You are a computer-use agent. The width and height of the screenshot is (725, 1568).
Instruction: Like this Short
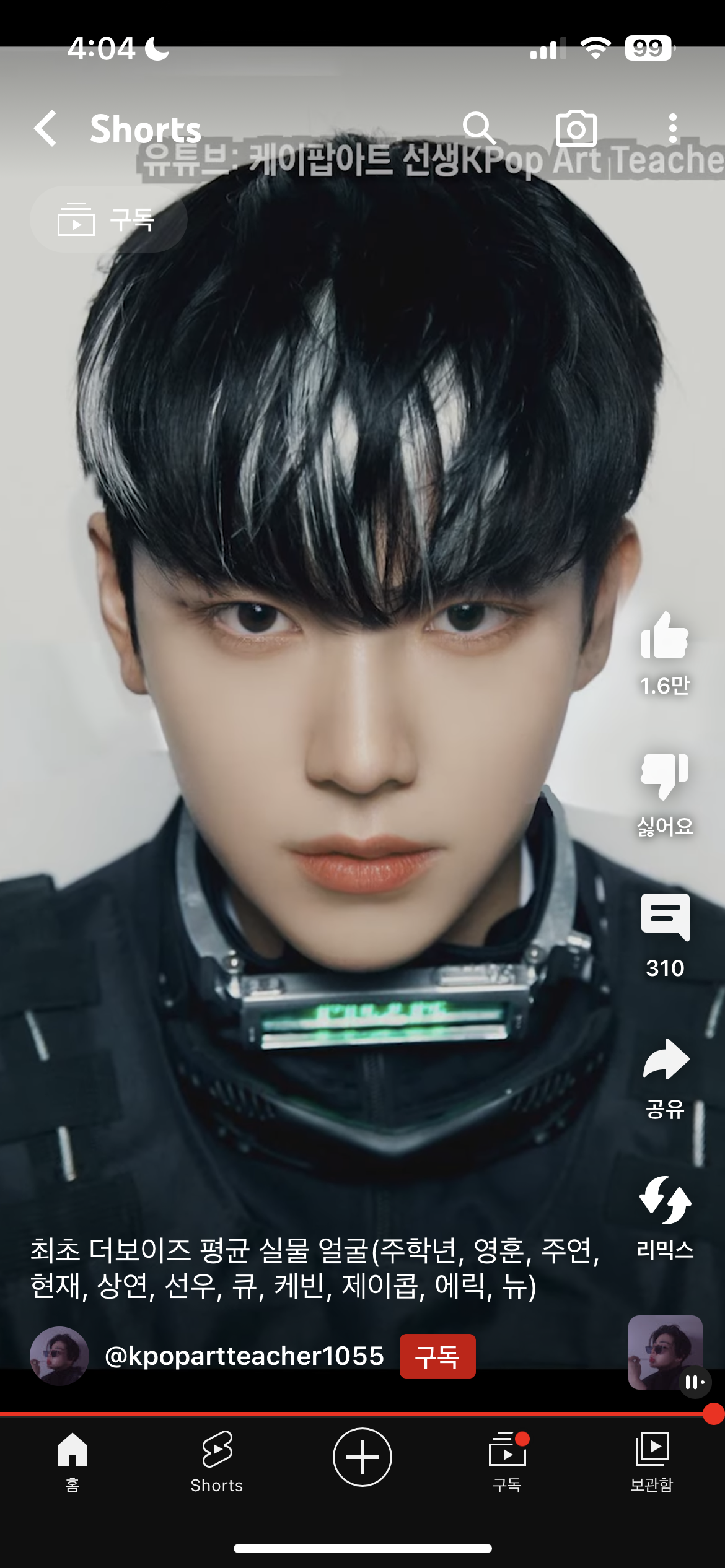coord(664,636)
